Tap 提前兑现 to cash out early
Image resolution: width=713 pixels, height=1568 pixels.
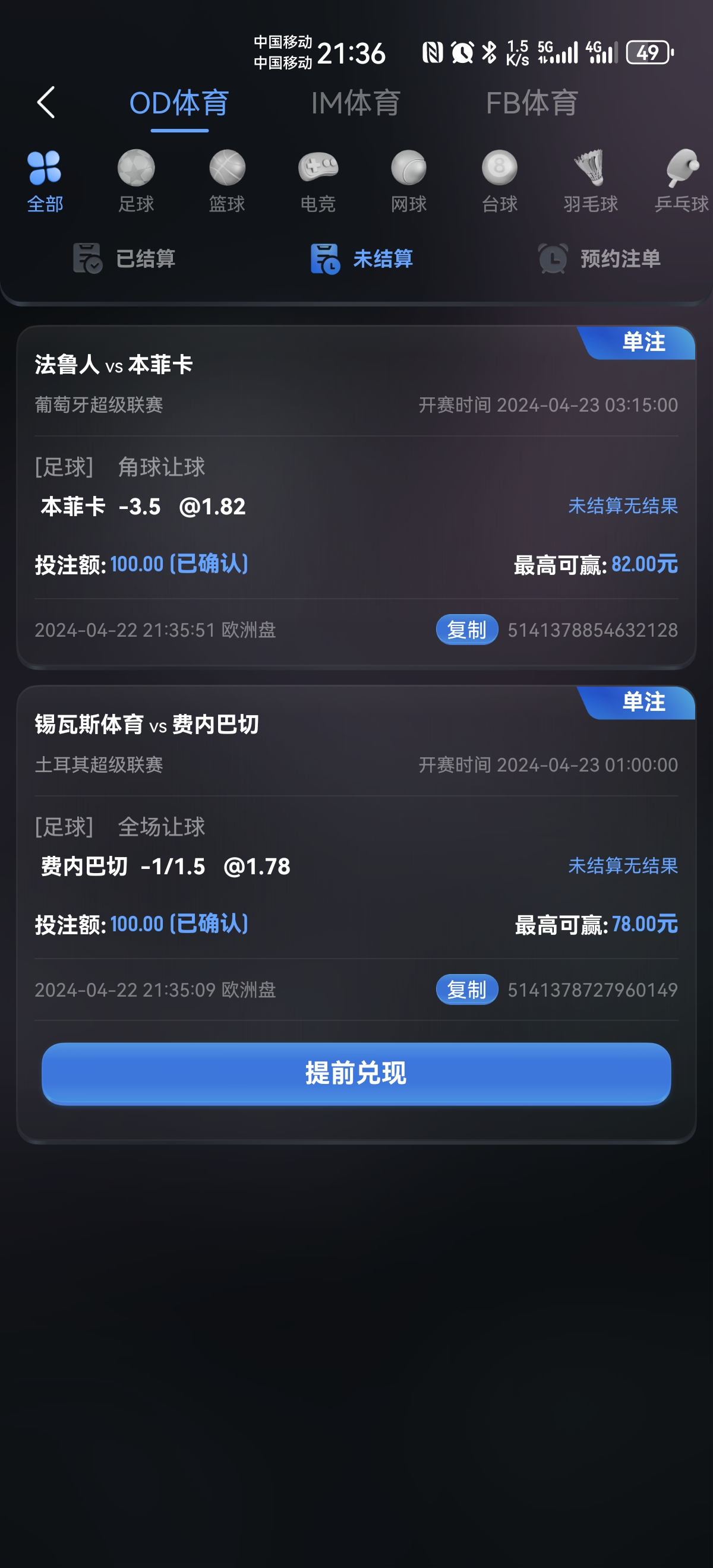[x=356, y=1073]
